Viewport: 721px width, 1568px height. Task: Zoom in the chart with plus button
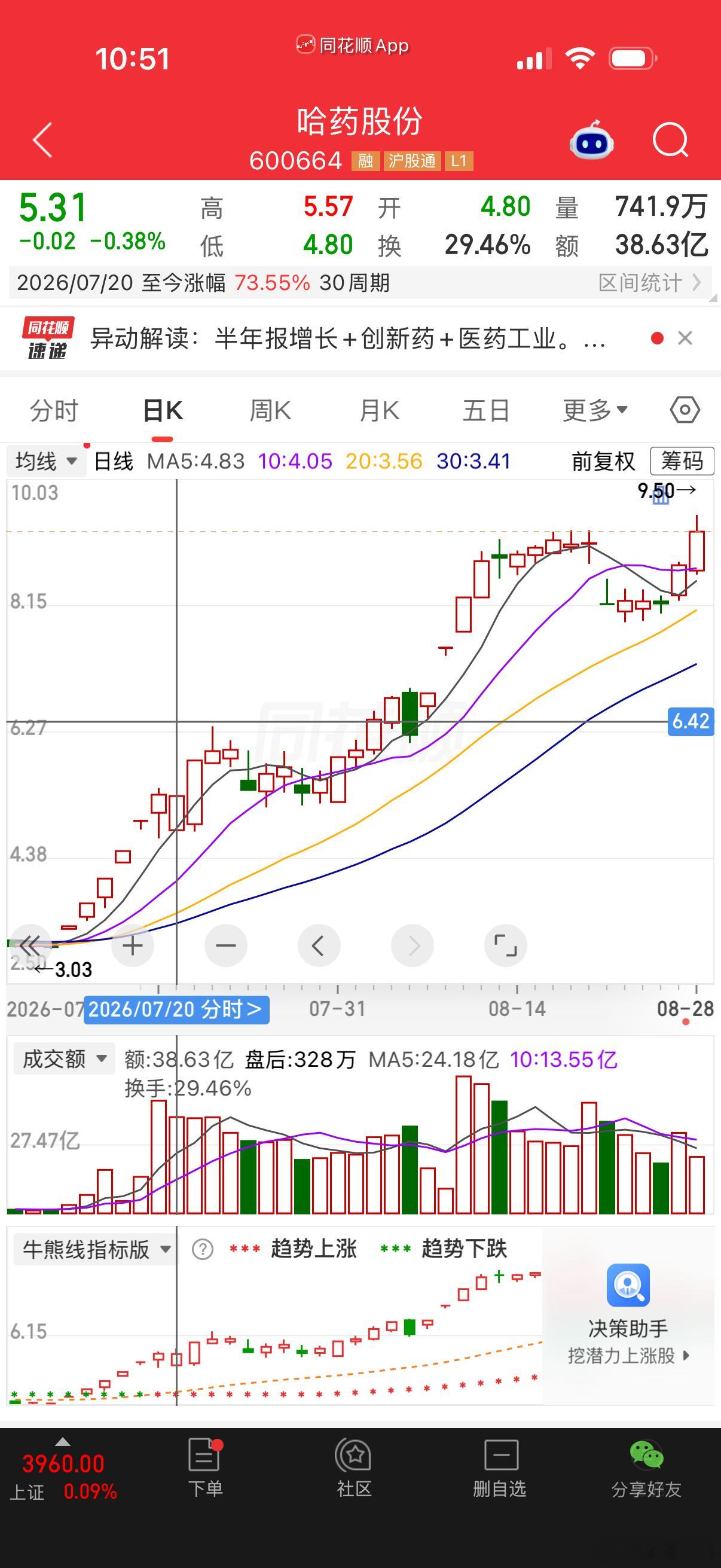point(133,946)
